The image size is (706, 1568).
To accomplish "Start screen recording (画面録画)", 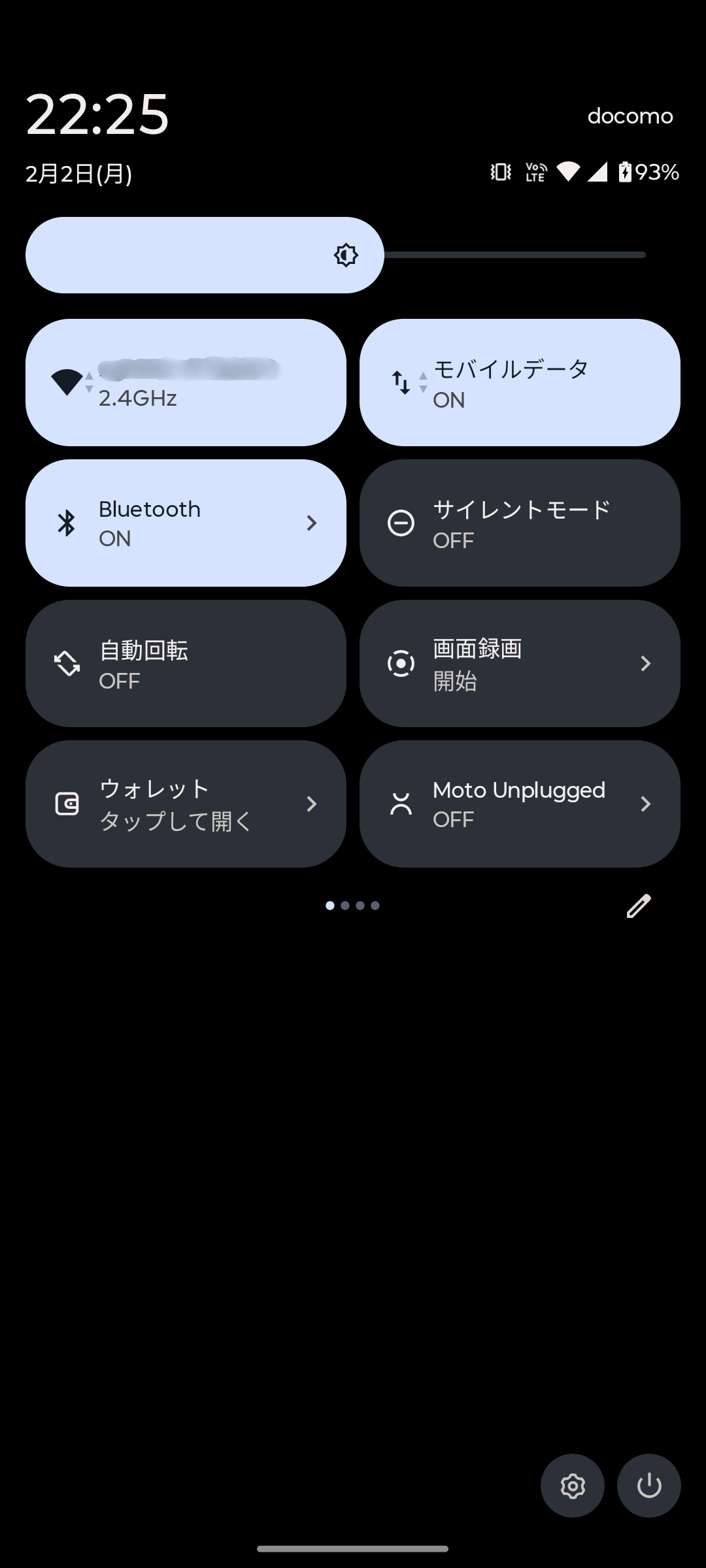I will tap(520, 663).
